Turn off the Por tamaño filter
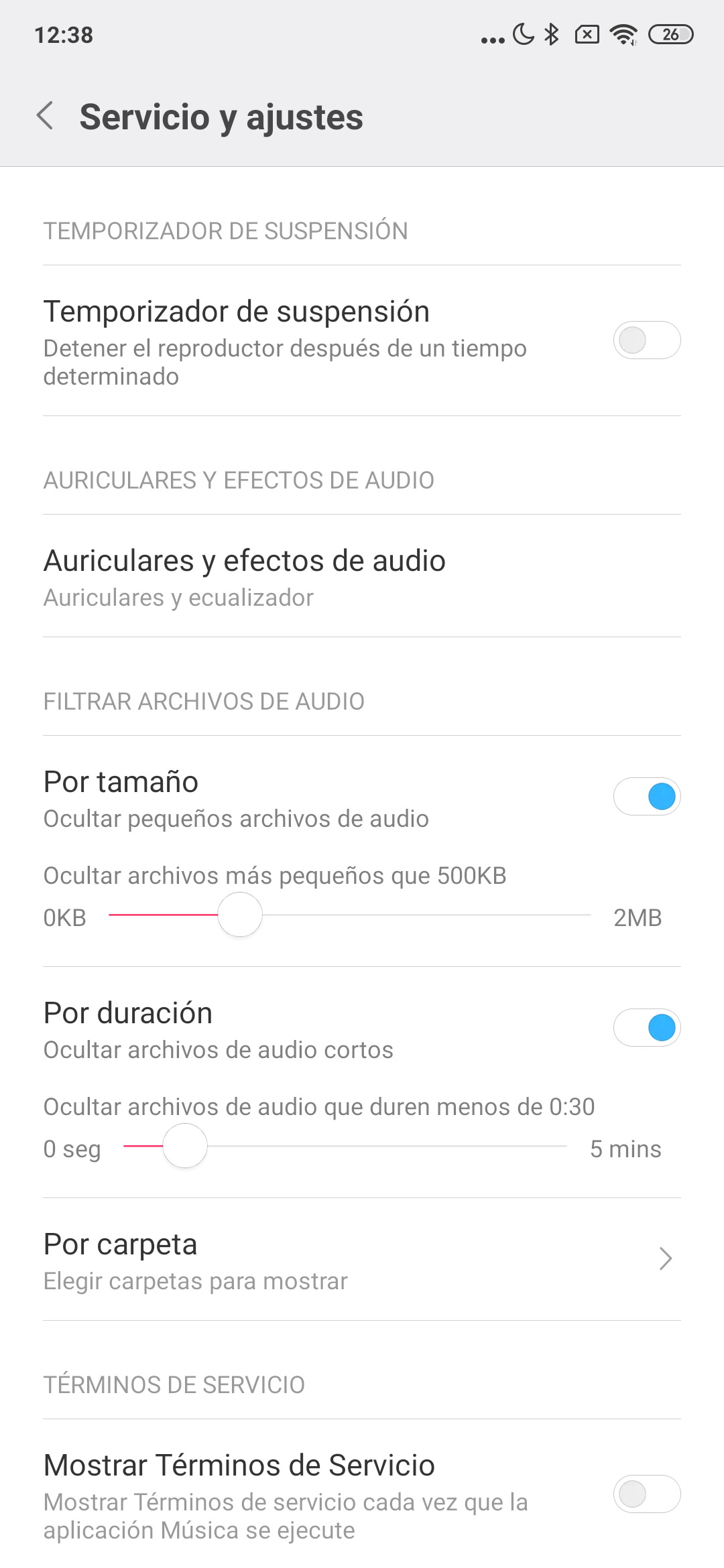 [x=647, y=796]
